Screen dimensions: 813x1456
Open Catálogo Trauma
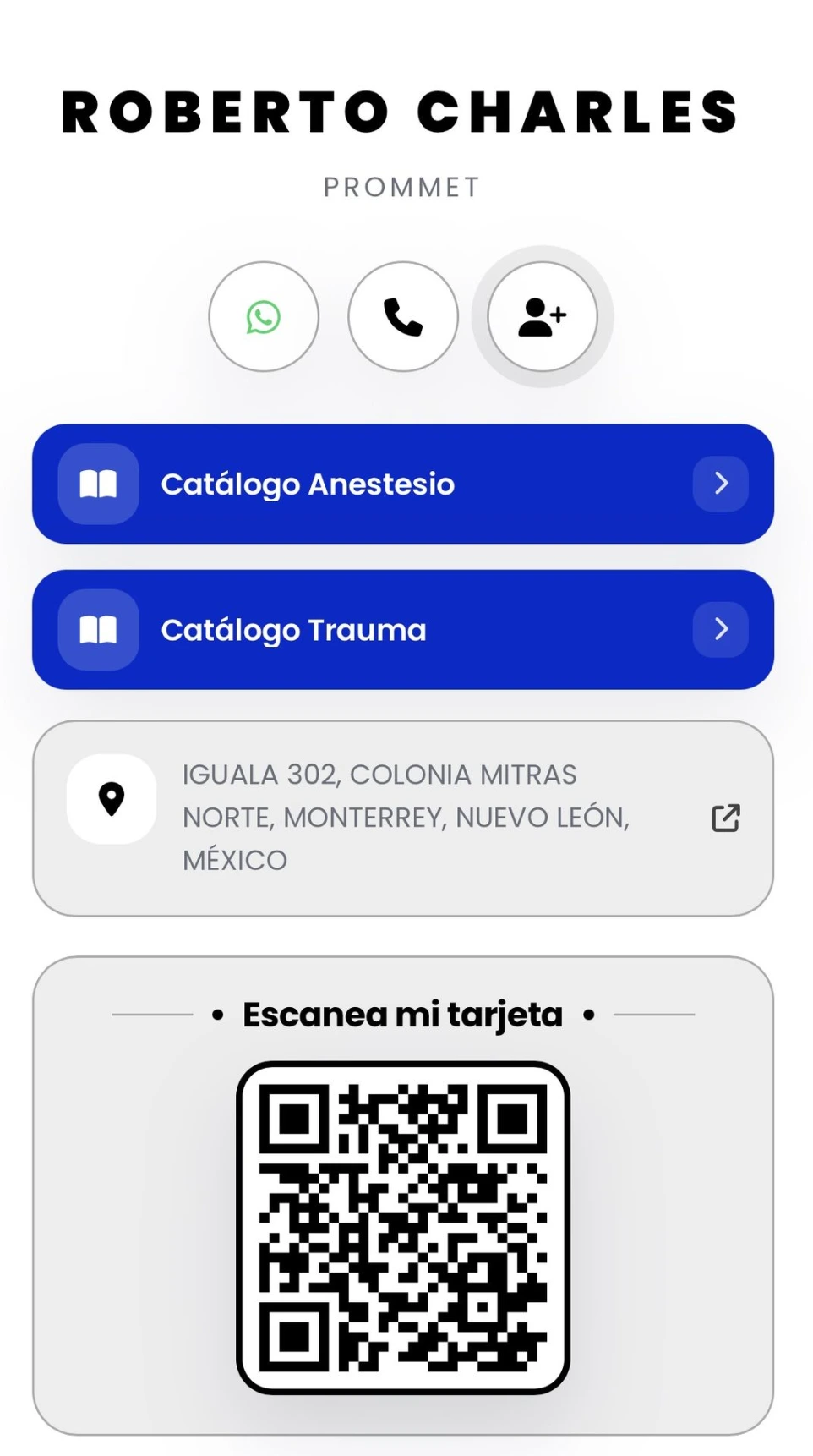pos(403,630)
